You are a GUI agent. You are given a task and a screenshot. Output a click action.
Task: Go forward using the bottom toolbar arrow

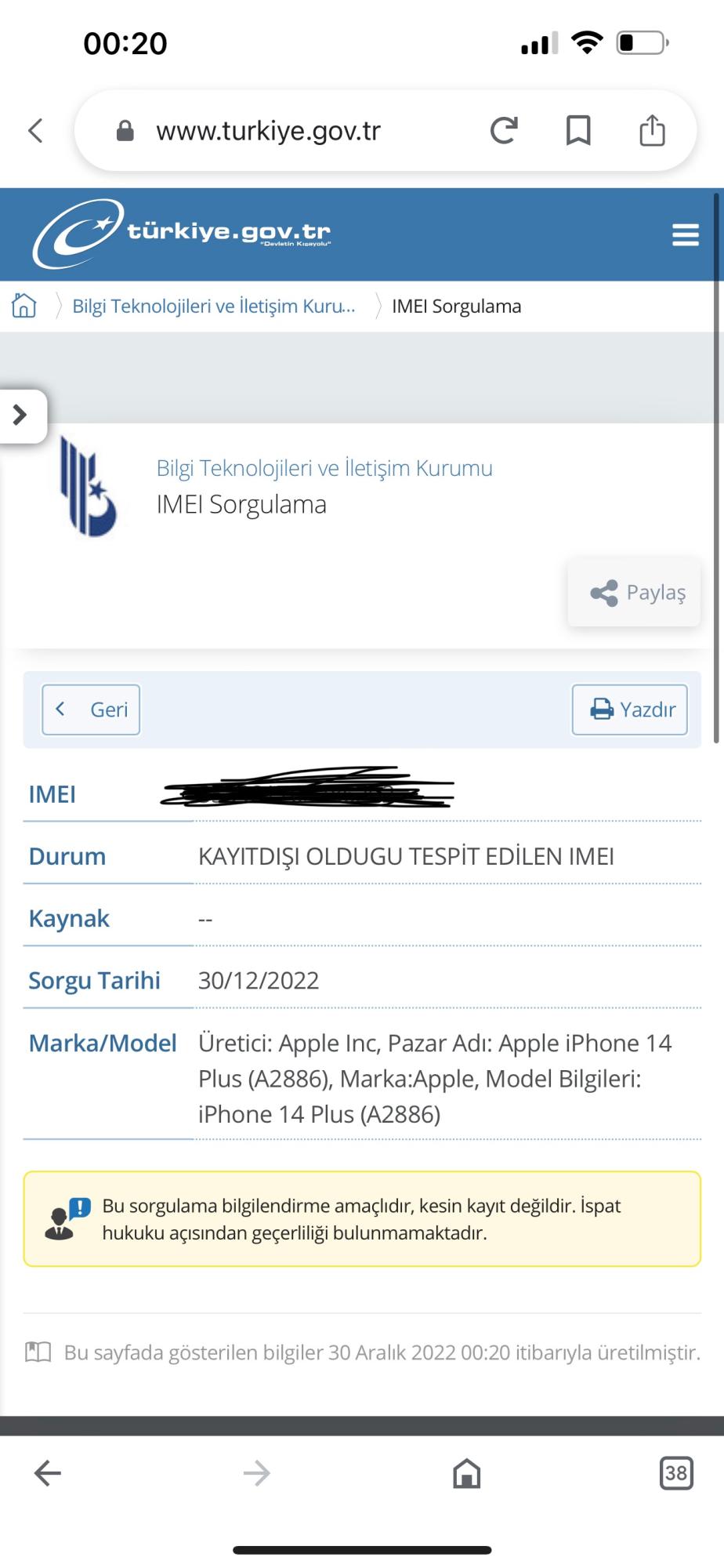(256, 1474)
